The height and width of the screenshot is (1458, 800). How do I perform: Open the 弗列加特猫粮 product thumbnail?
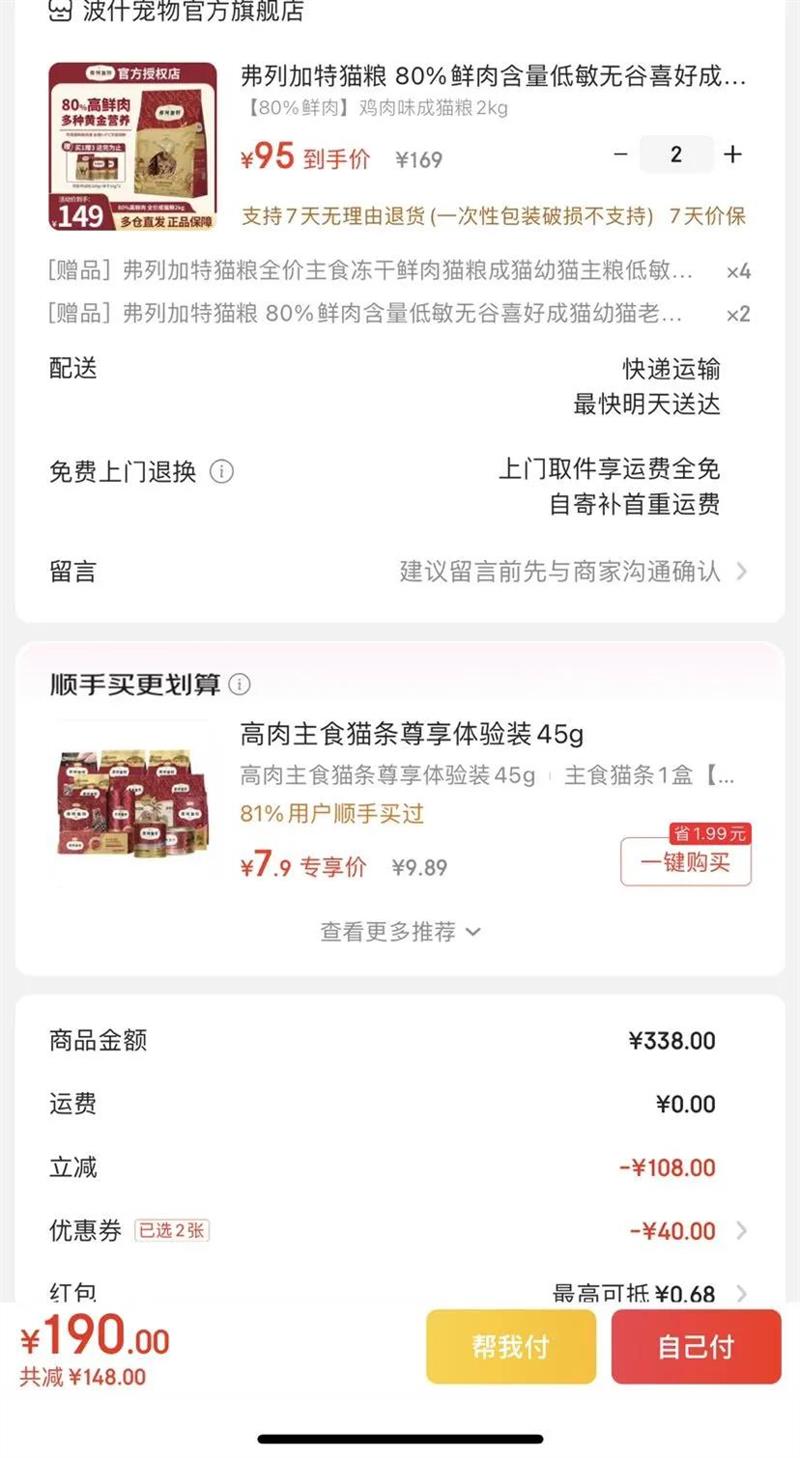[133, 147]
